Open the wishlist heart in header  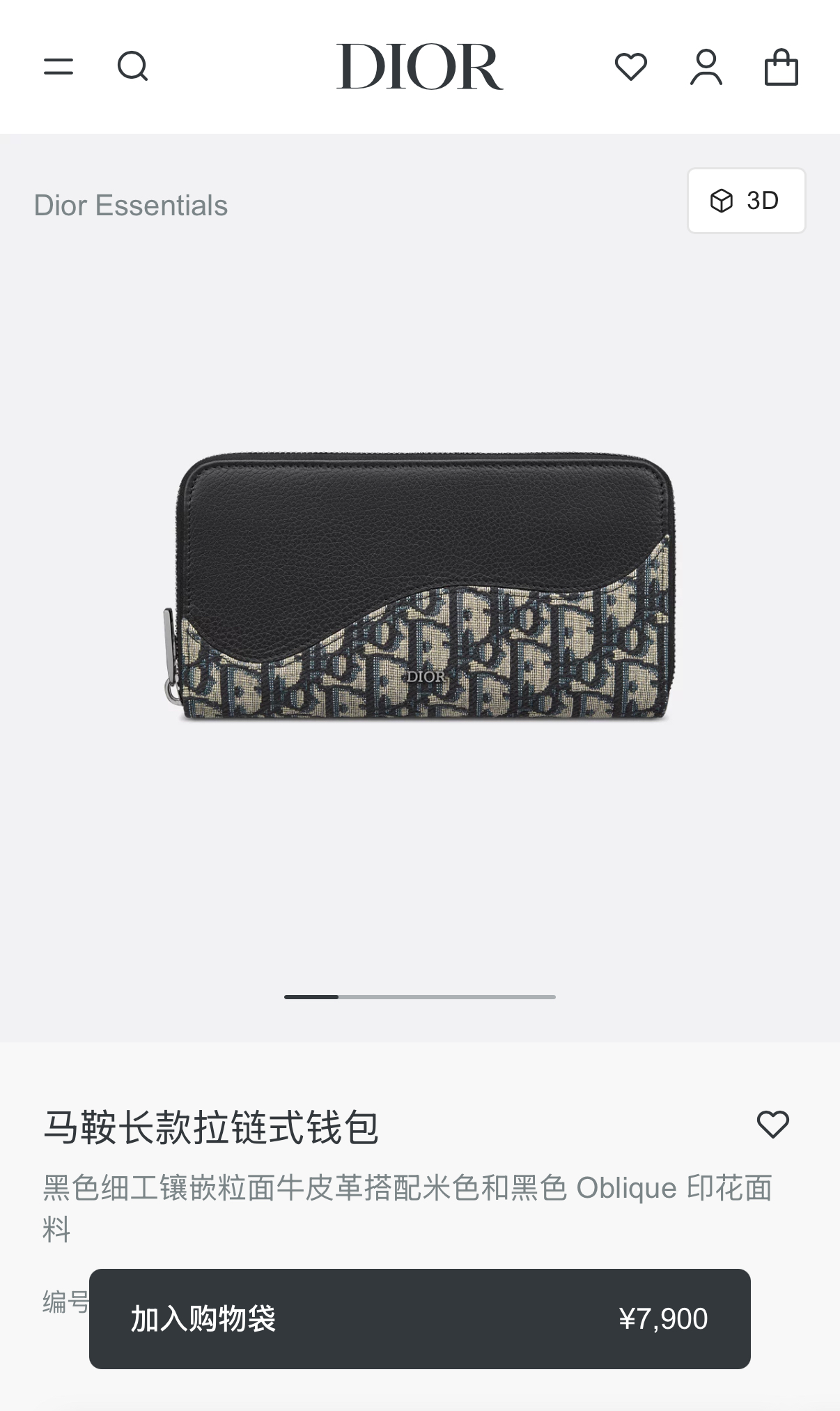coord(631,67)
